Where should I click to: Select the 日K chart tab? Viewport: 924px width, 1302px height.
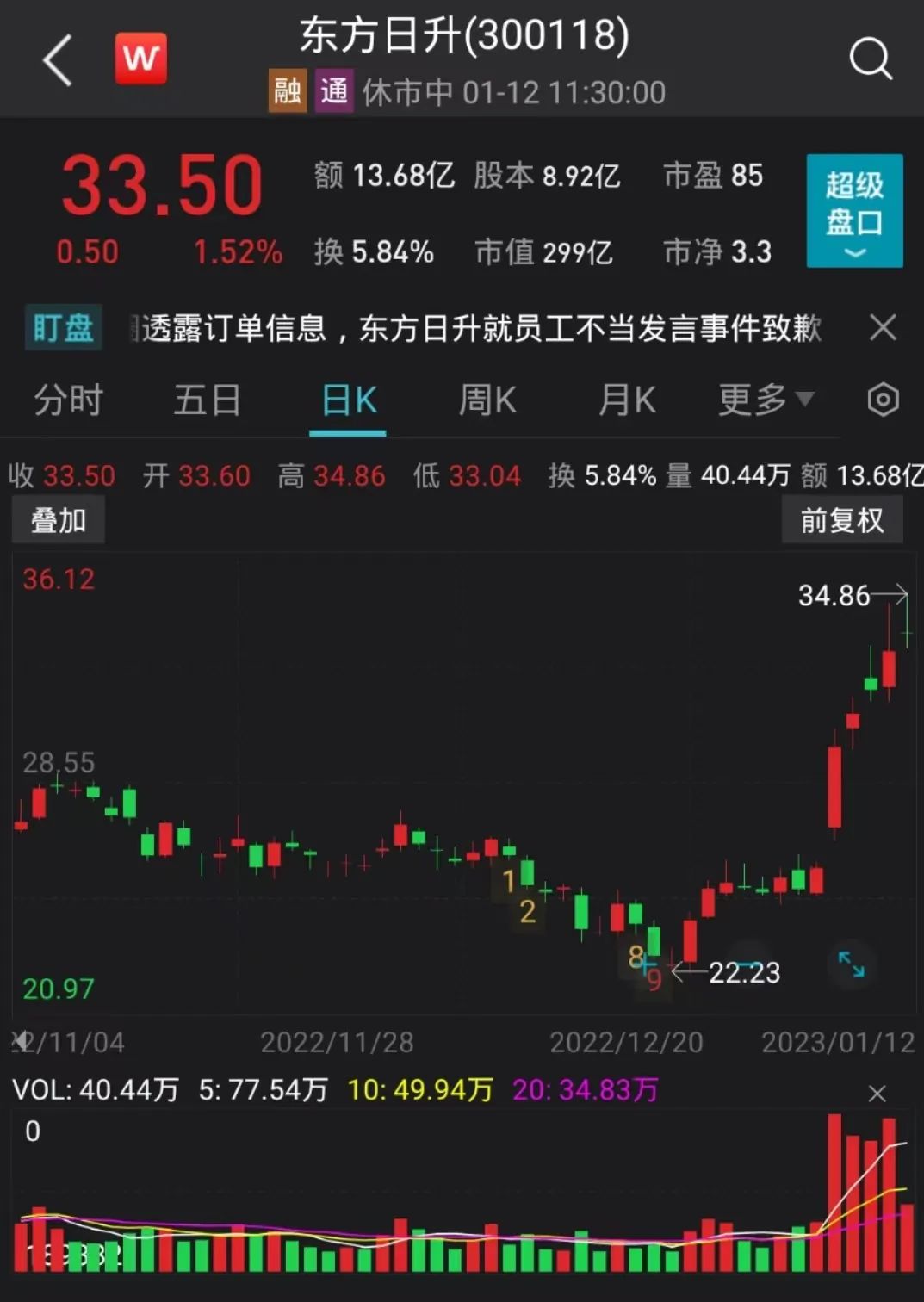348,400
